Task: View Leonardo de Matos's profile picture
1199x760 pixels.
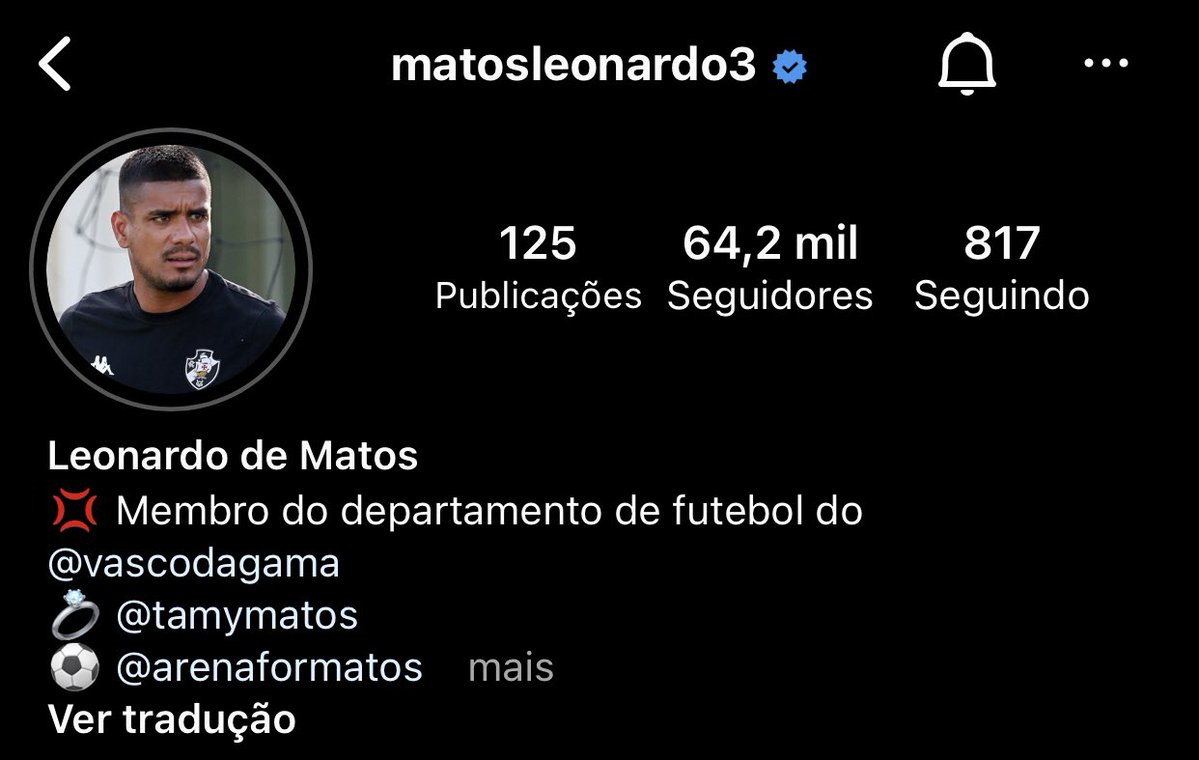Action: tap(171, 268)
